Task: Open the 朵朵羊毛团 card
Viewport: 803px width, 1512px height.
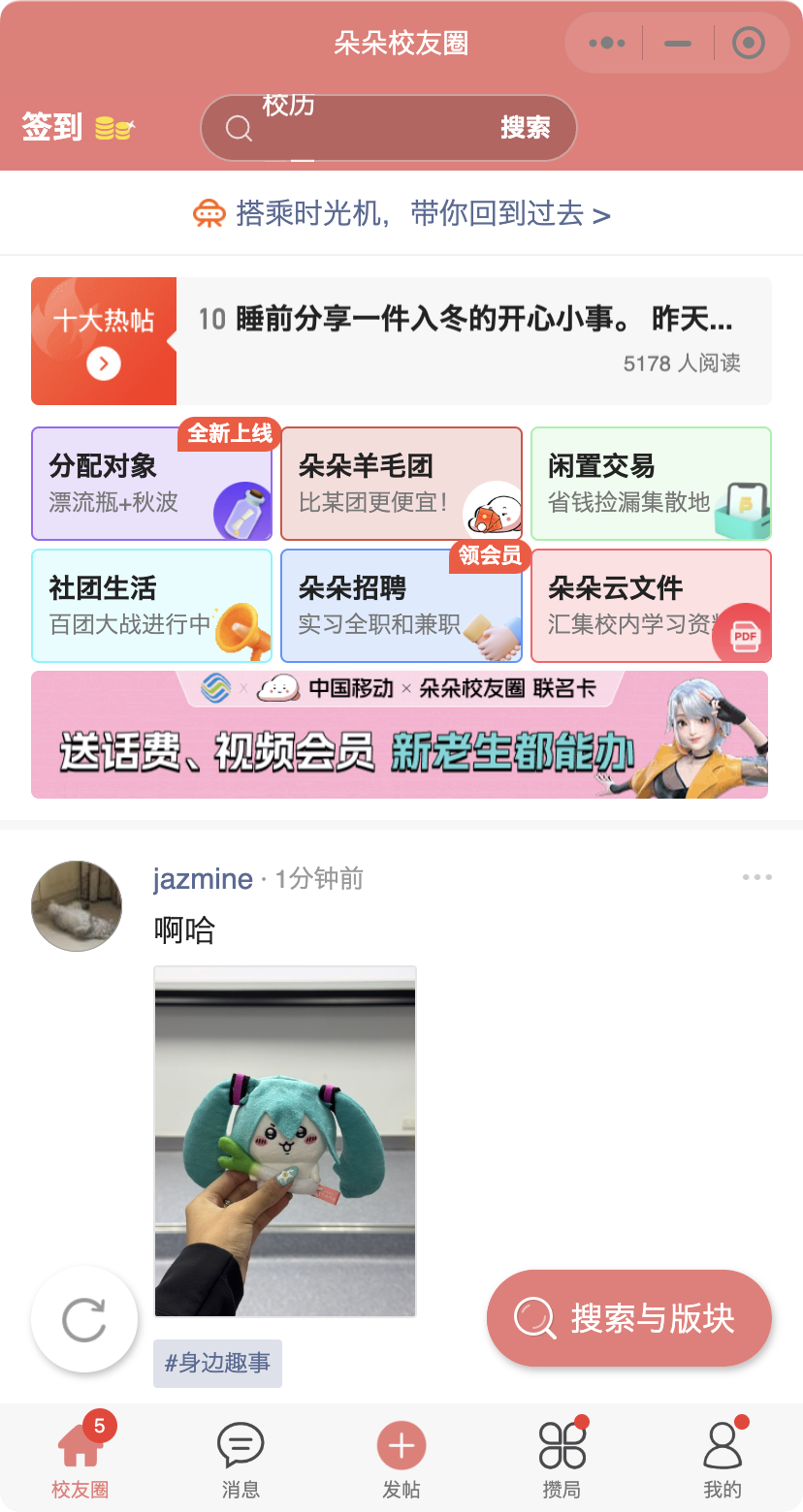Action: [x=401, y=484]
